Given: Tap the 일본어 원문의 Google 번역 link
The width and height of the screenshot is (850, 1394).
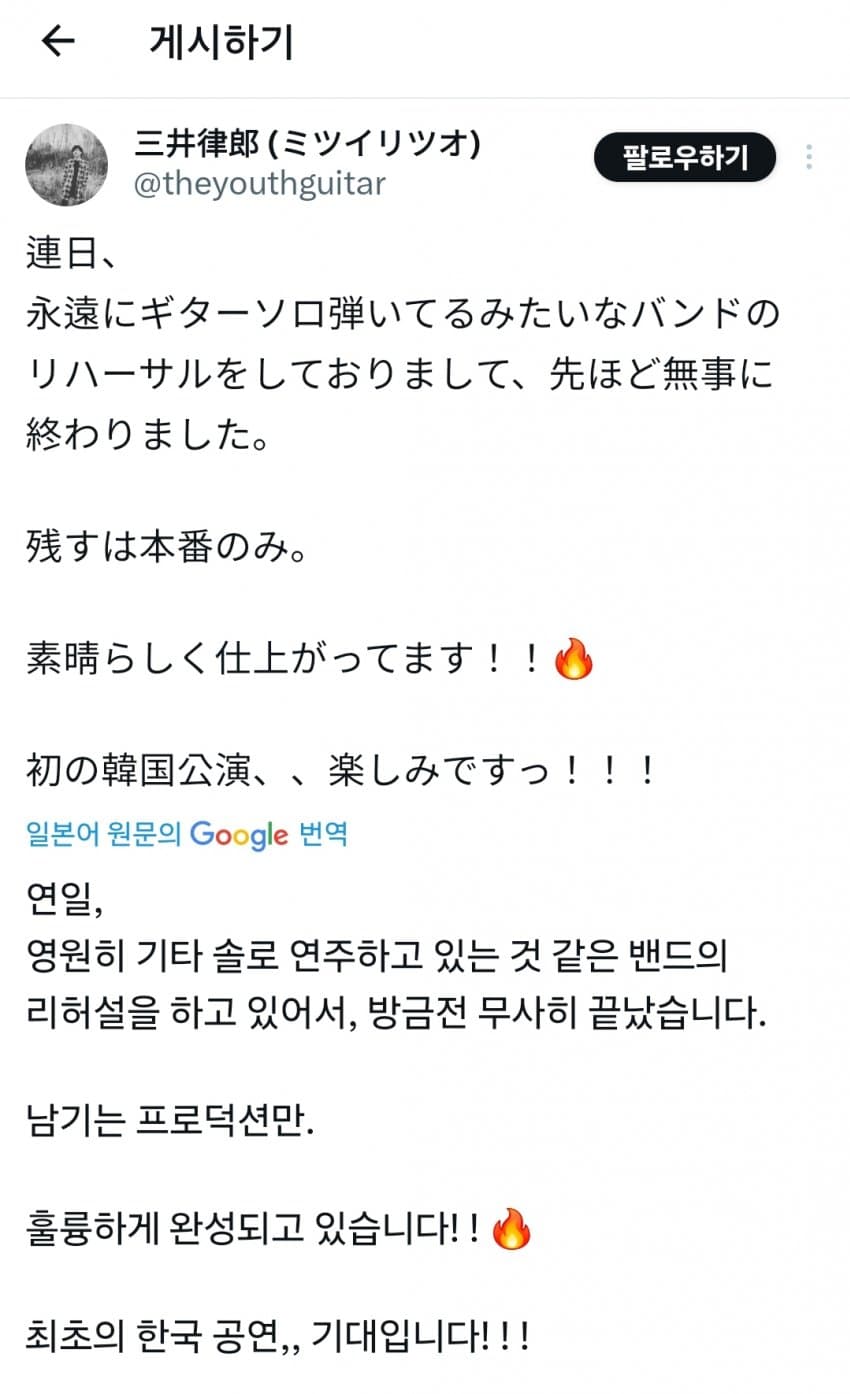Looking at the screenshot, I should [x=187, y=834].
